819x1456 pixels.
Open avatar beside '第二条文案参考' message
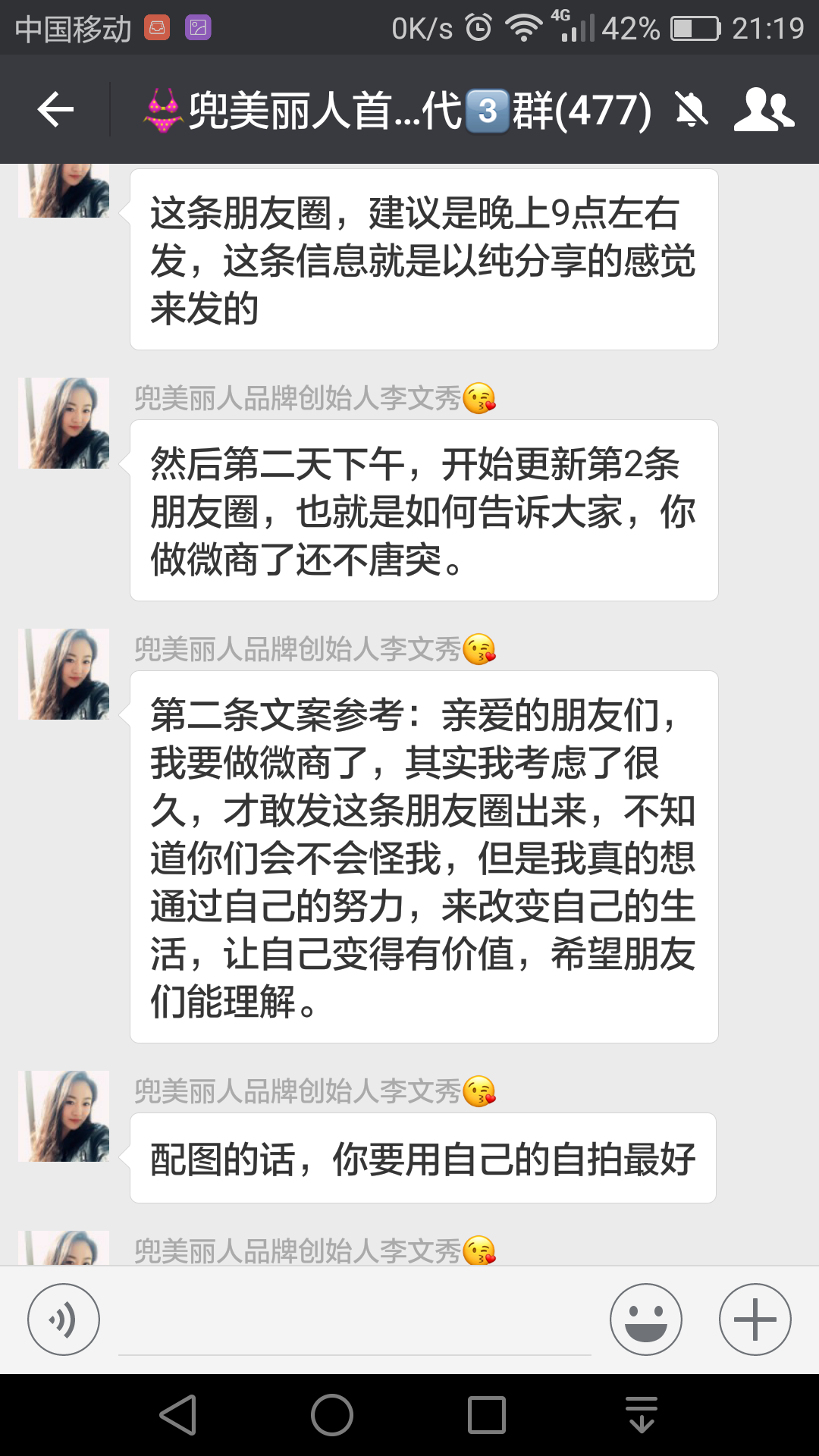point(64,674)
